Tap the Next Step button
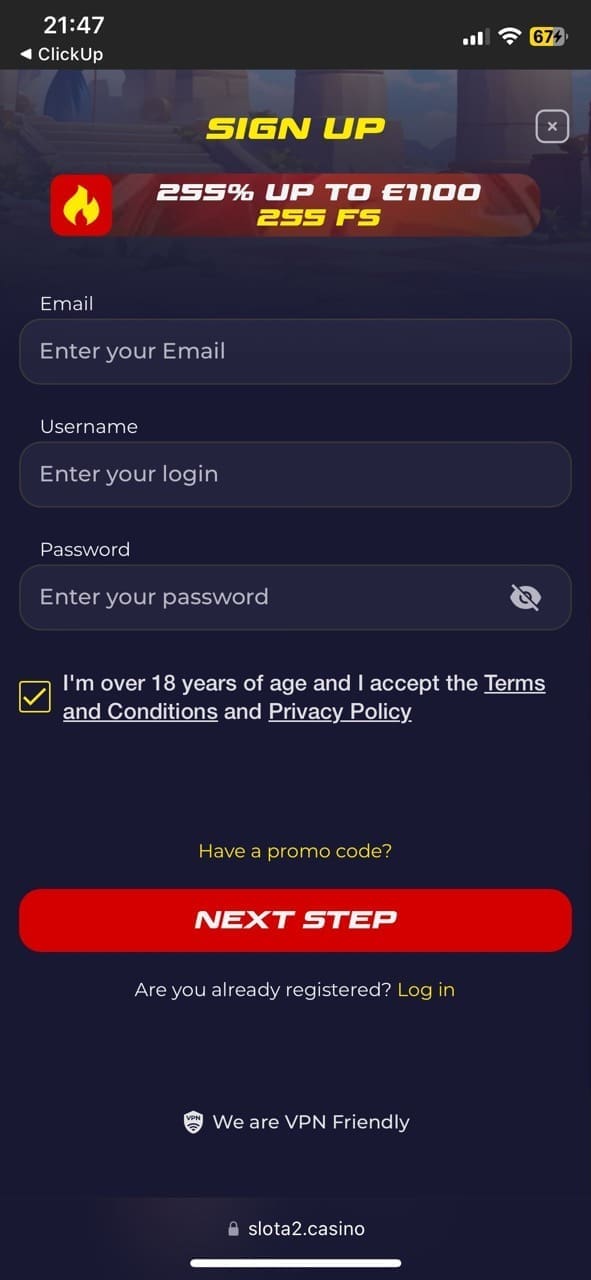Image resolution: width=591 pixels, height=1280 pixels. [295, 920]
